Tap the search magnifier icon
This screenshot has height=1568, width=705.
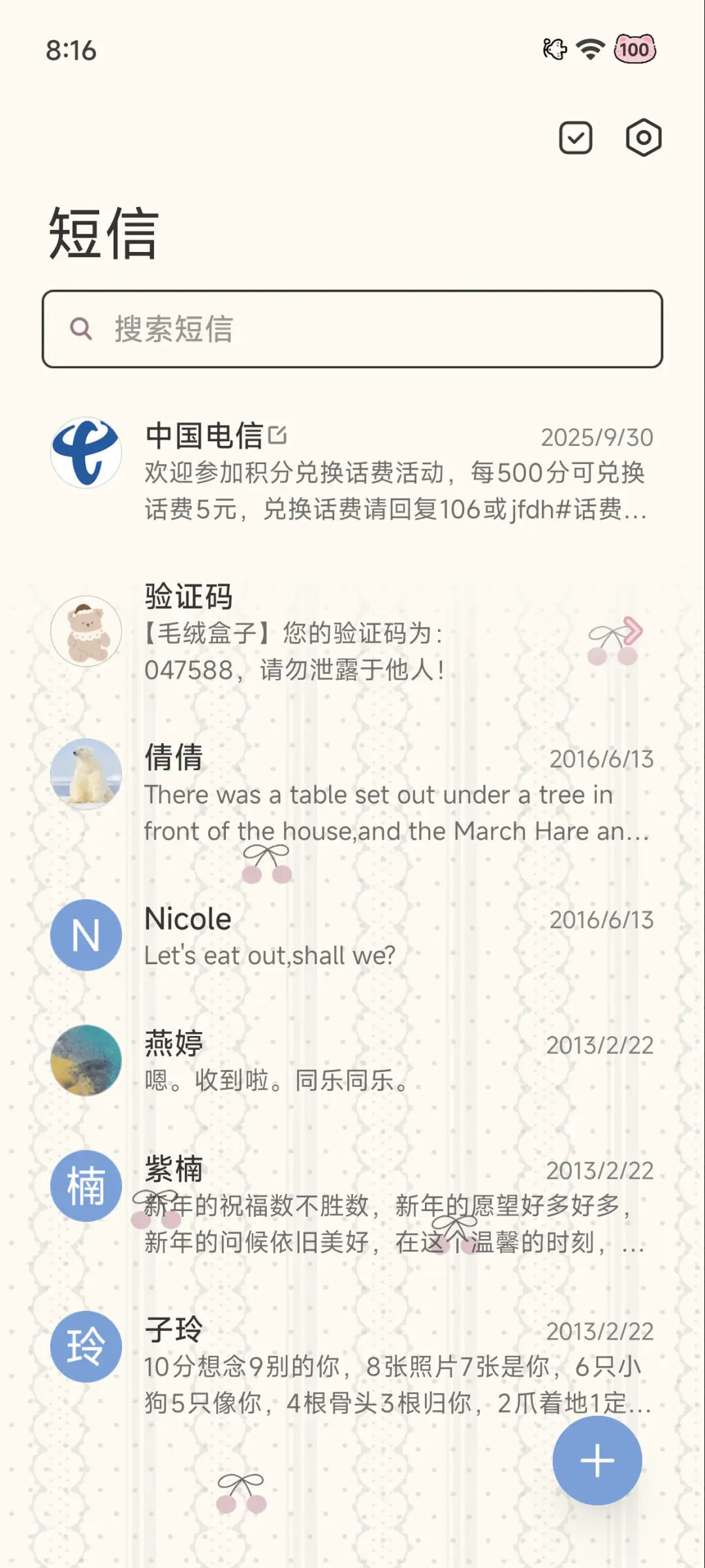81,328
